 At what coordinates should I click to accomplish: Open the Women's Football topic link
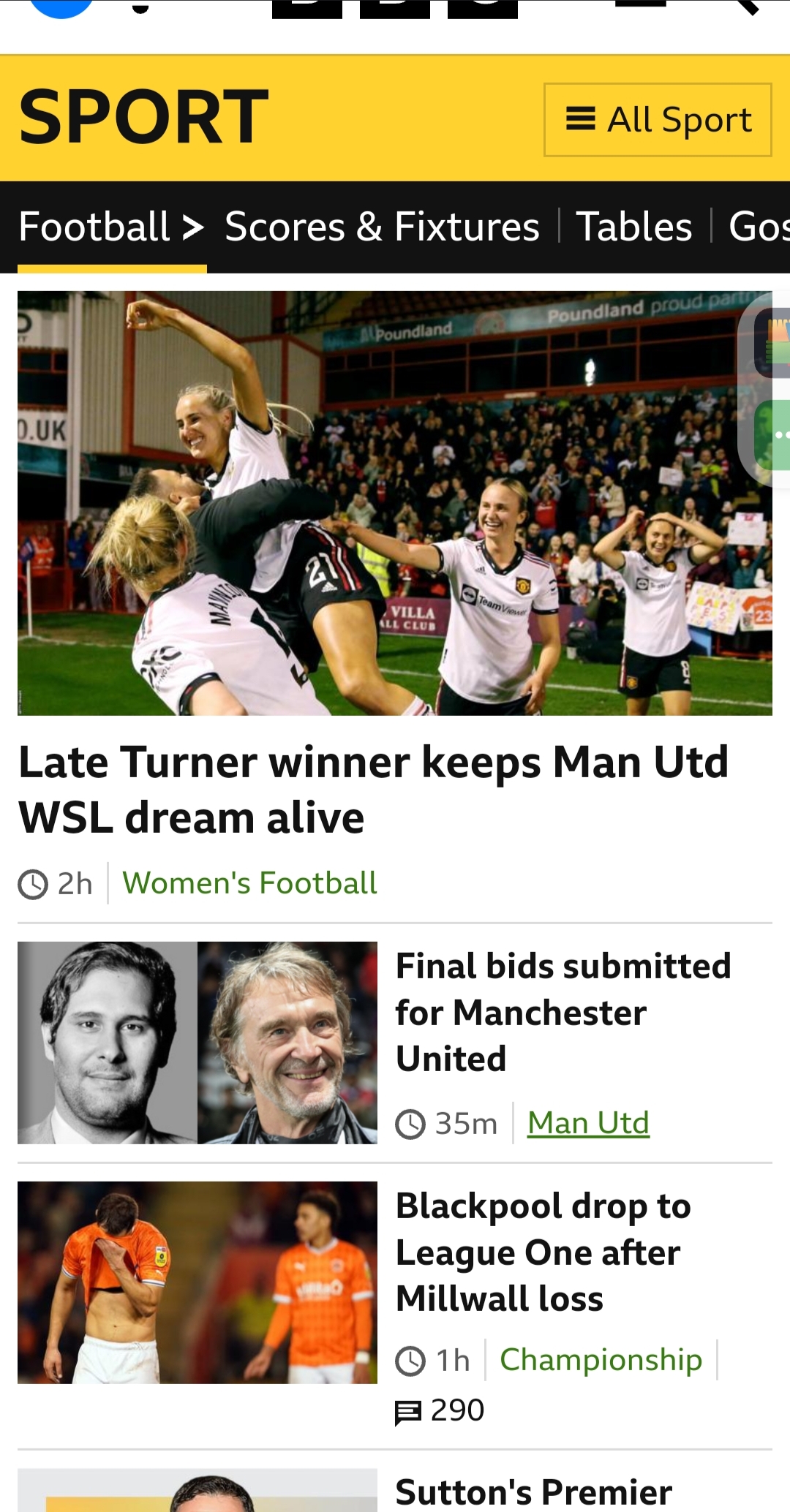[249, 883]
